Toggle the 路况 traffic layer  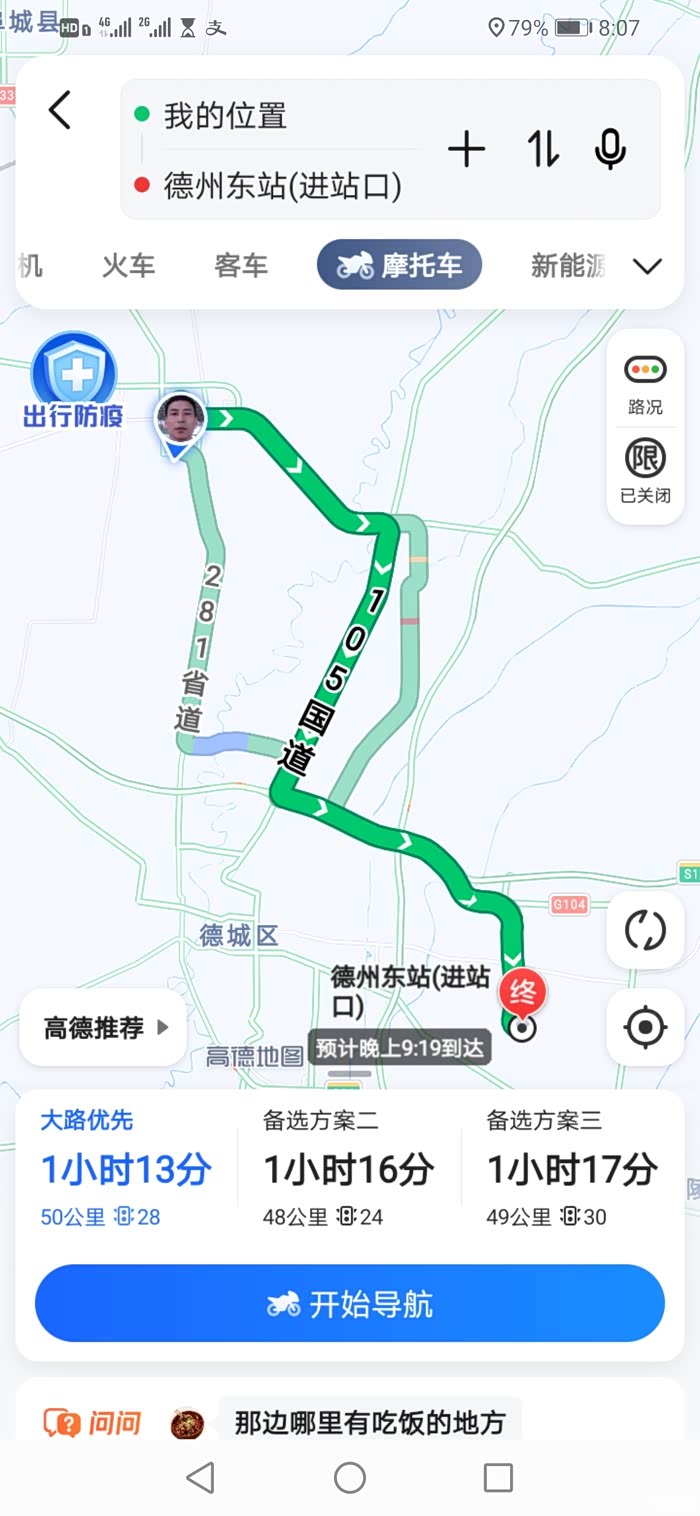tap(645, 383)
